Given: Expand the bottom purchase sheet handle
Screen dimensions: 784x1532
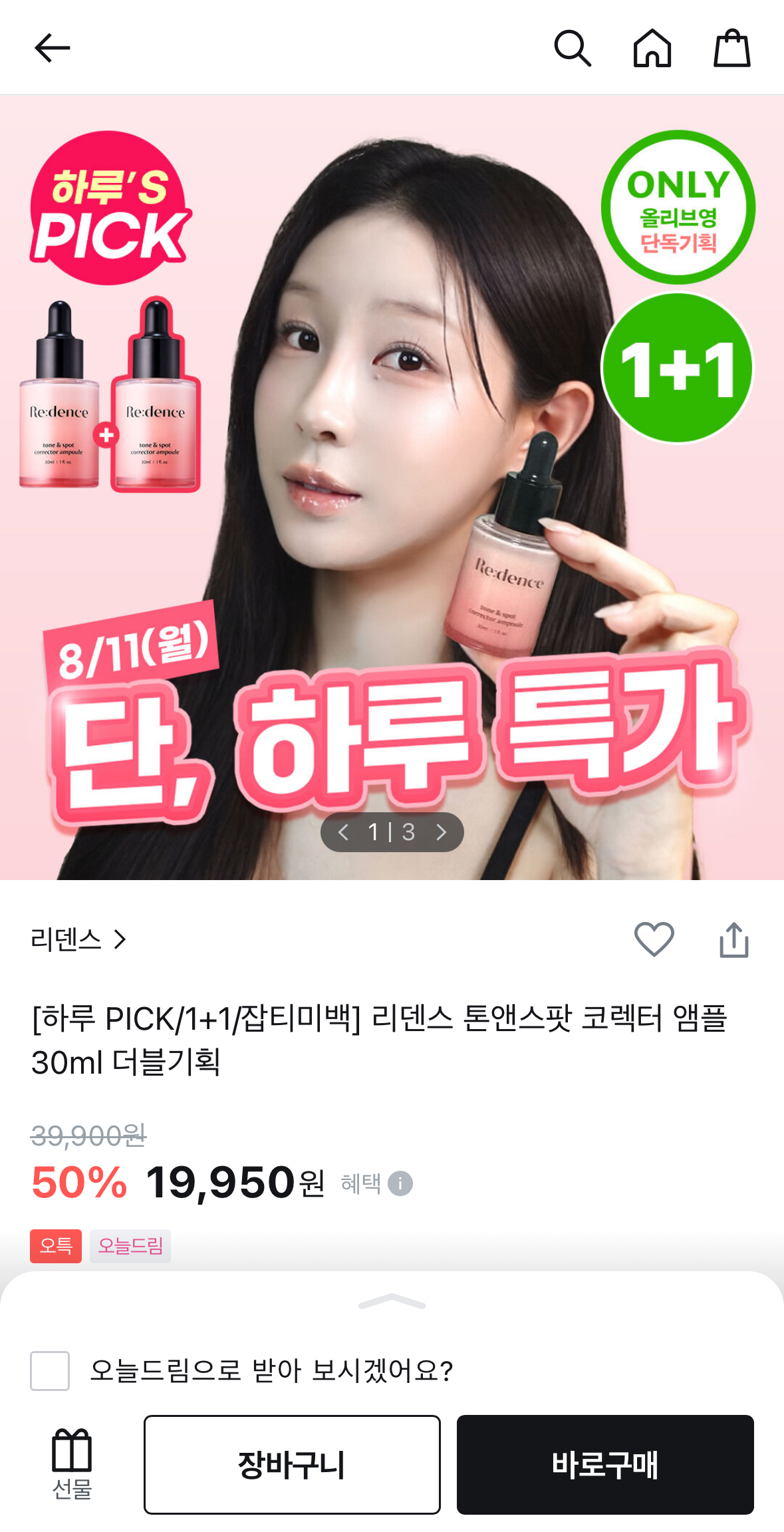Looking at the screenshot, I should tap(392, 1302).
